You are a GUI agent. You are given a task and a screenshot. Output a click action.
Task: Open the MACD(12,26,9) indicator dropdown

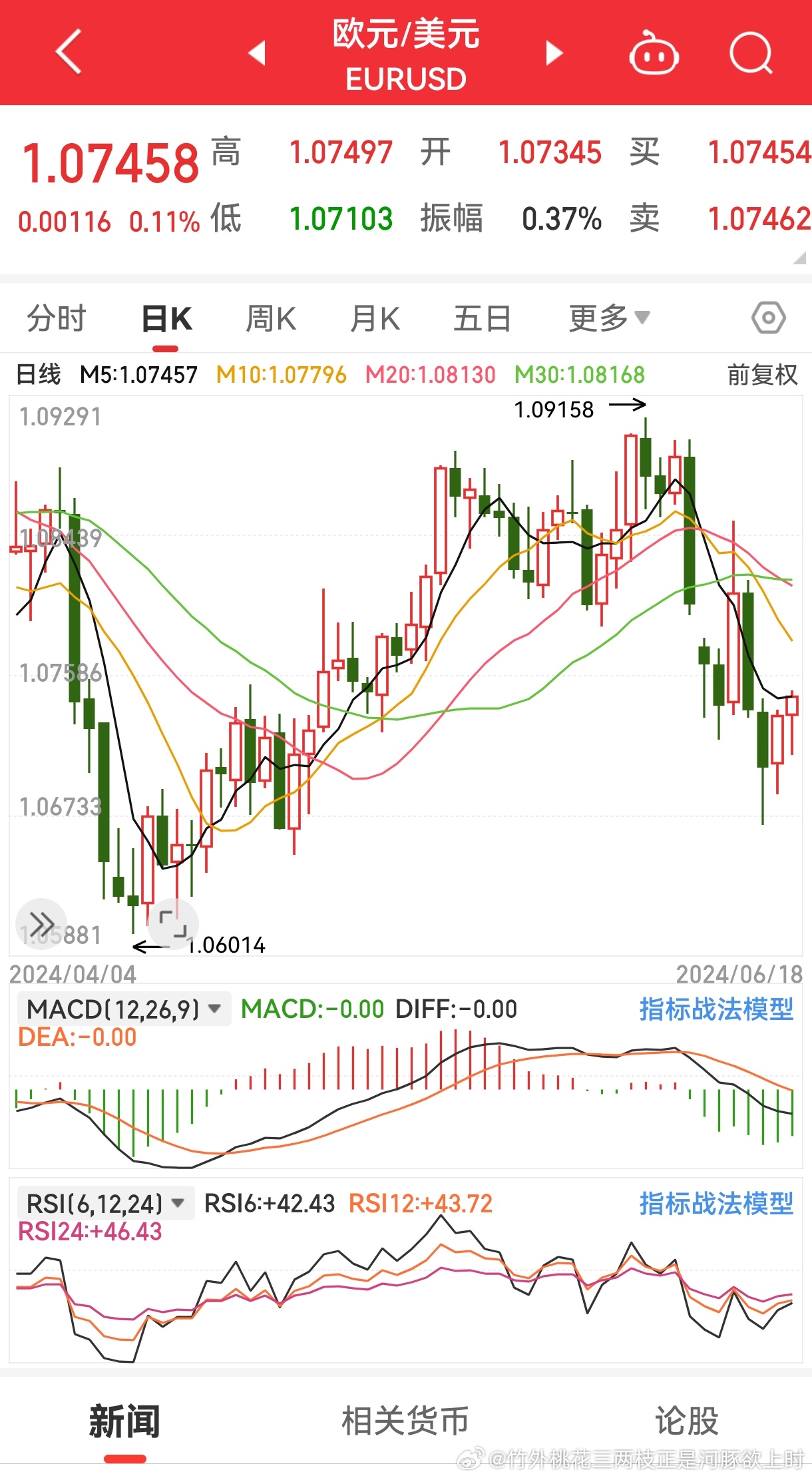124,1009
